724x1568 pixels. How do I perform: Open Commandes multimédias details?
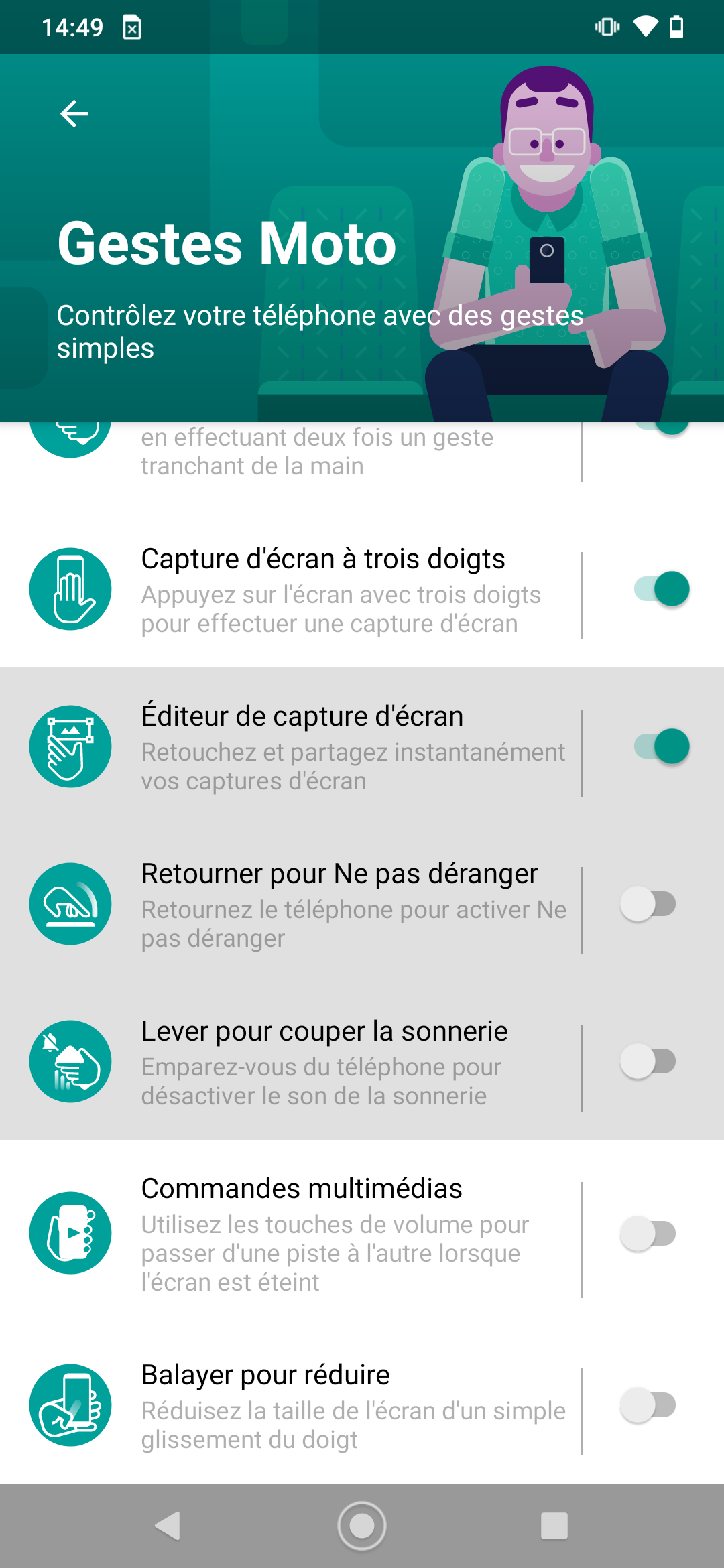point(291,1234)
